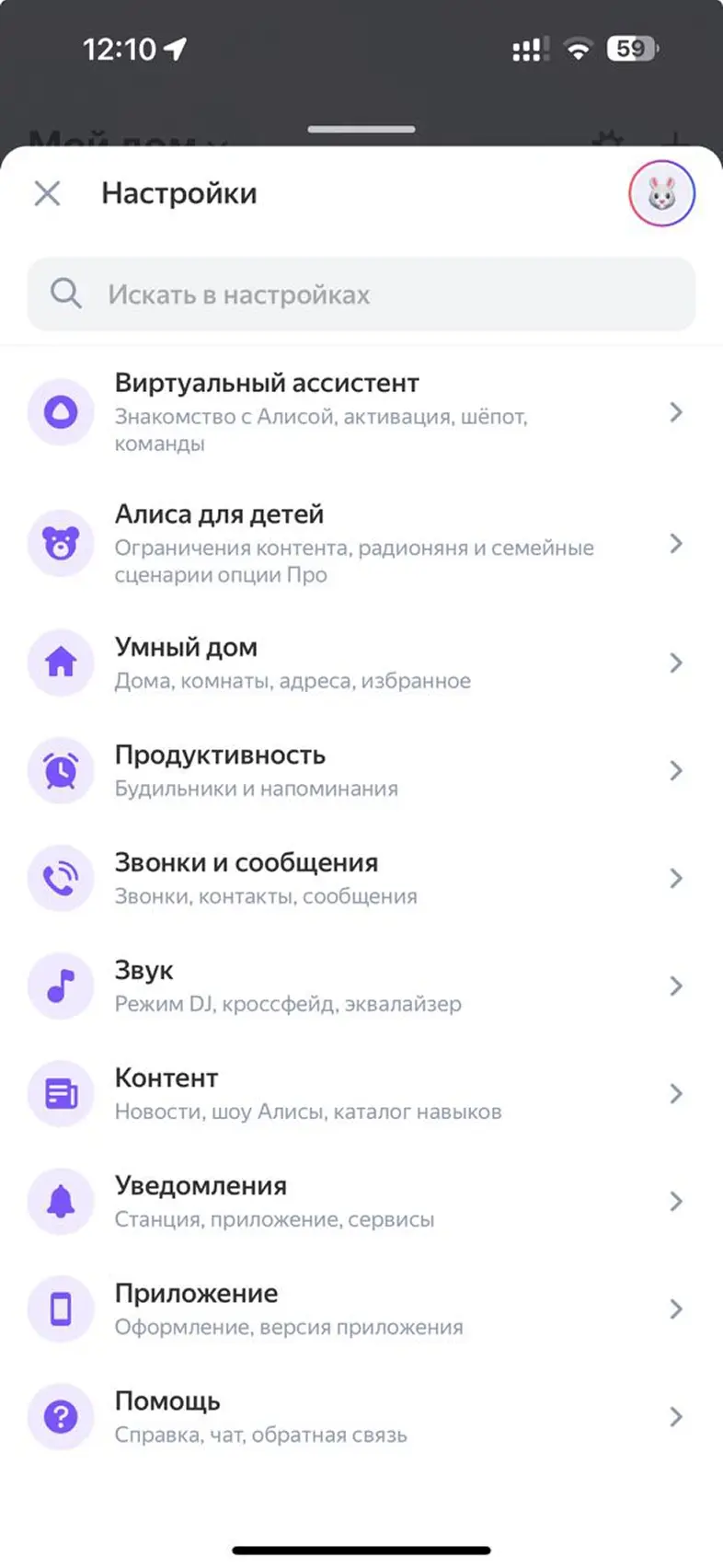Open the bunny profile avatar
This screenshot has height=1568, width=723.
click(x=661, y=193)
